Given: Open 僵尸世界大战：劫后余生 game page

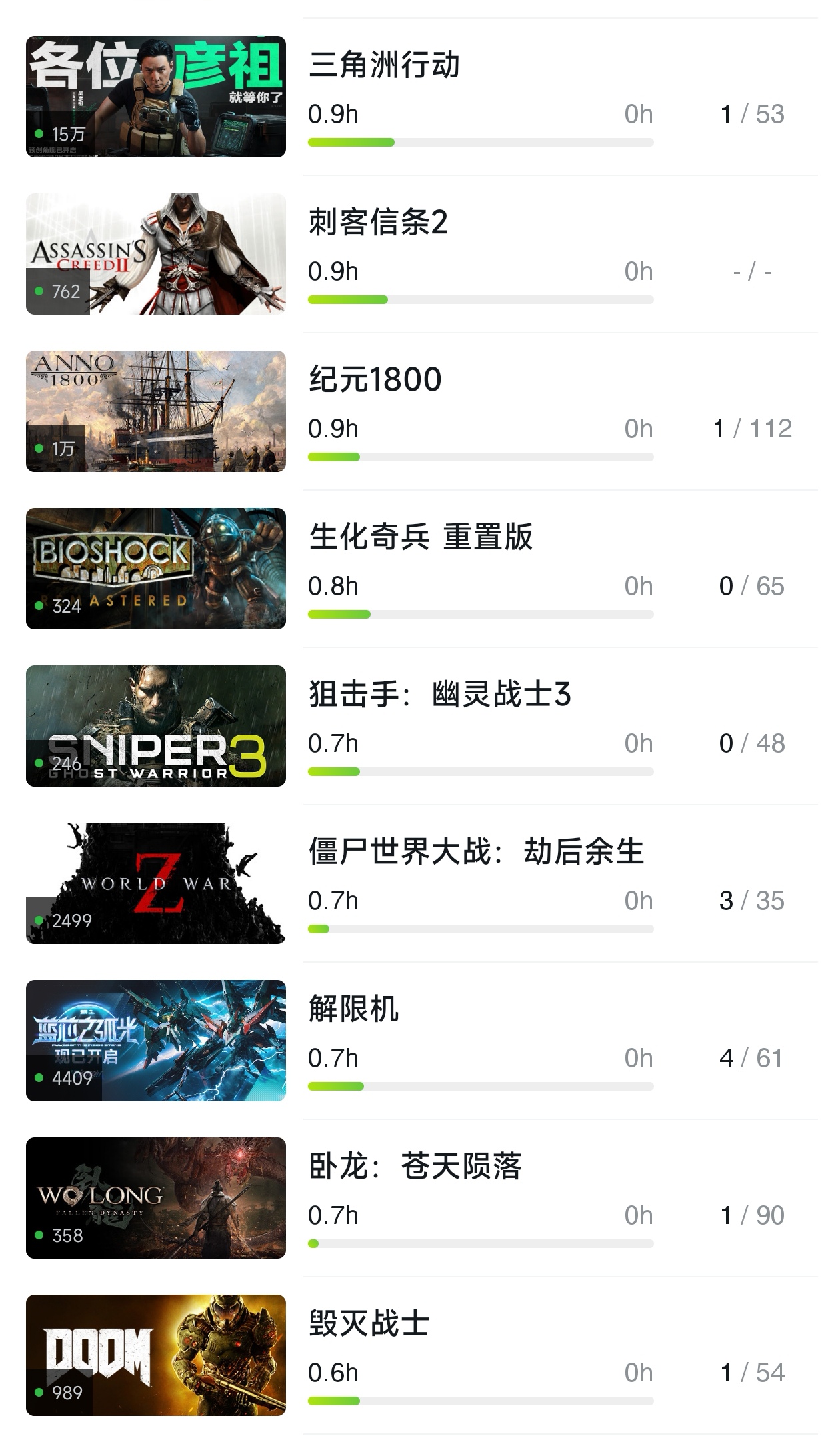Looking at the screenshot, I should [476, 852].
